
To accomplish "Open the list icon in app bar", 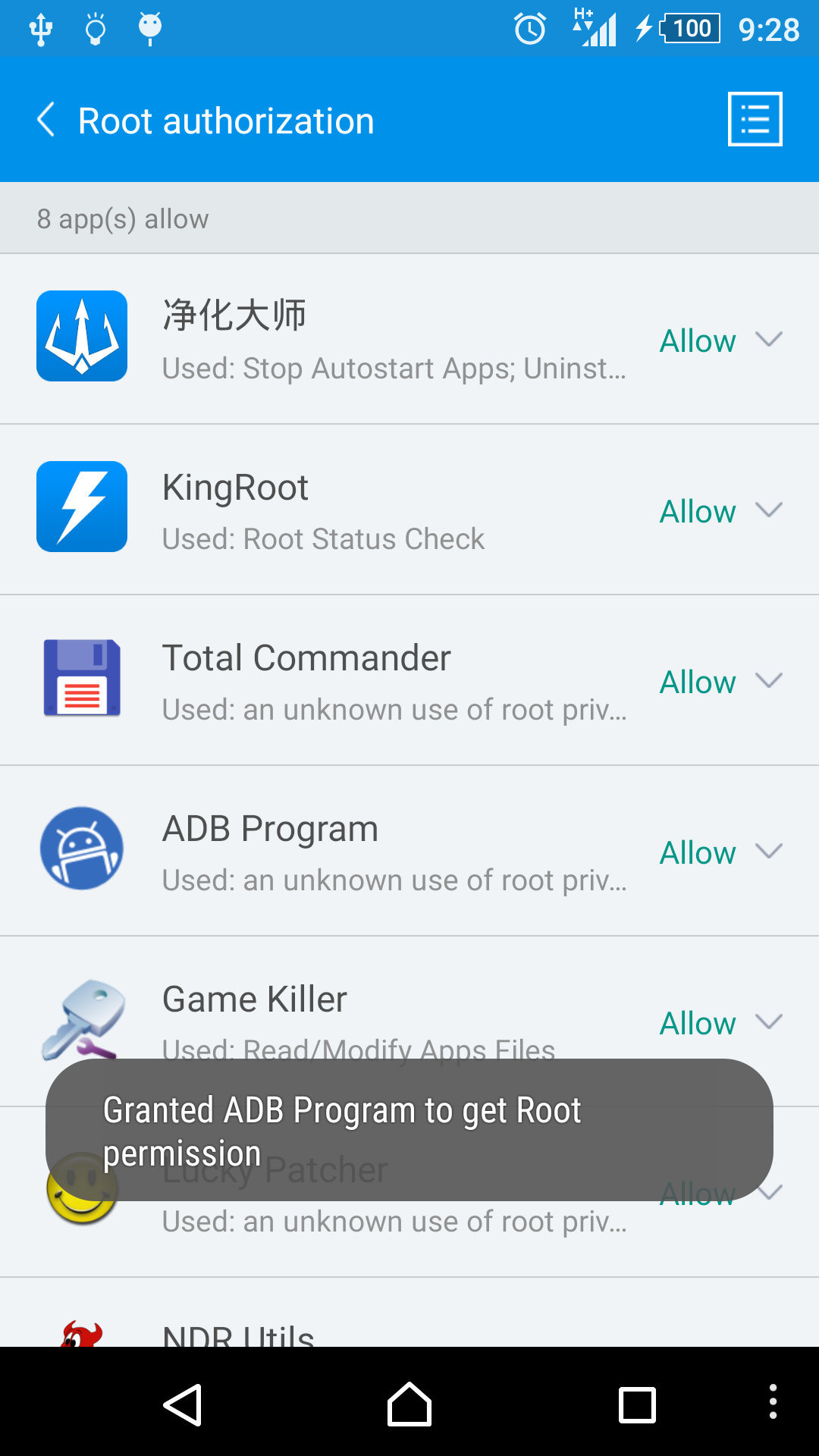I will coord(755,119).
